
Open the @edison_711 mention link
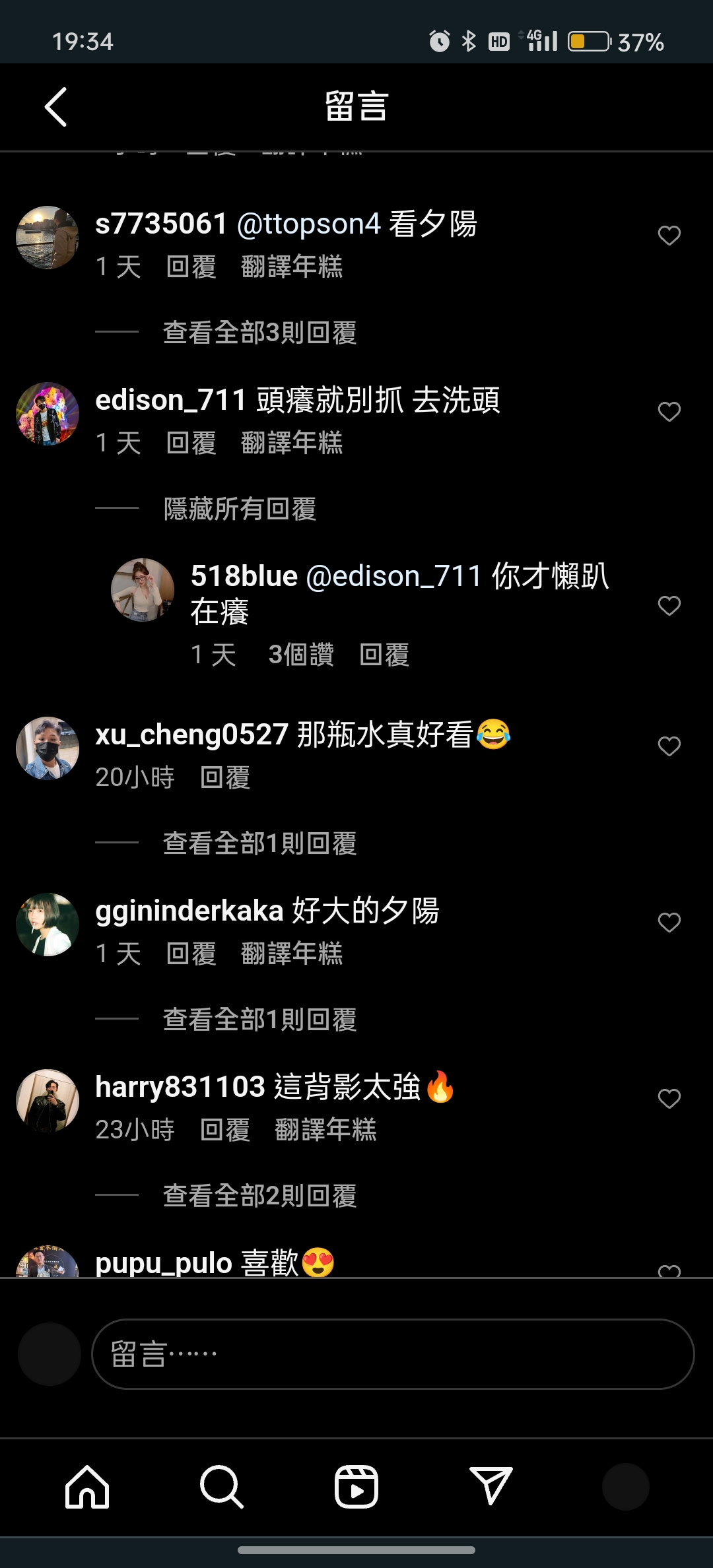tap(393, 576)
